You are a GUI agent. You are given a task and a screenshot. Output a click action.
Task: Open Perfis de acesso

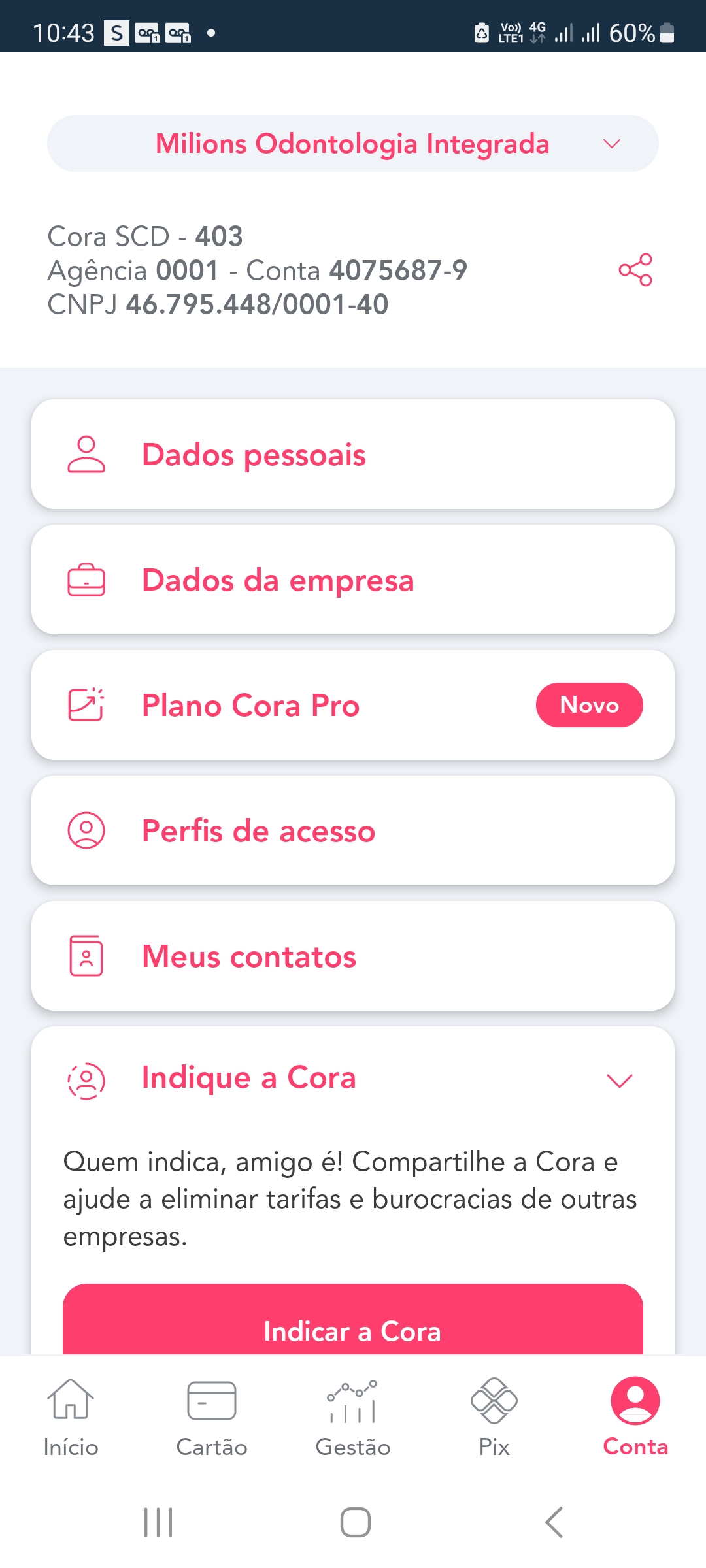[353, 831]
